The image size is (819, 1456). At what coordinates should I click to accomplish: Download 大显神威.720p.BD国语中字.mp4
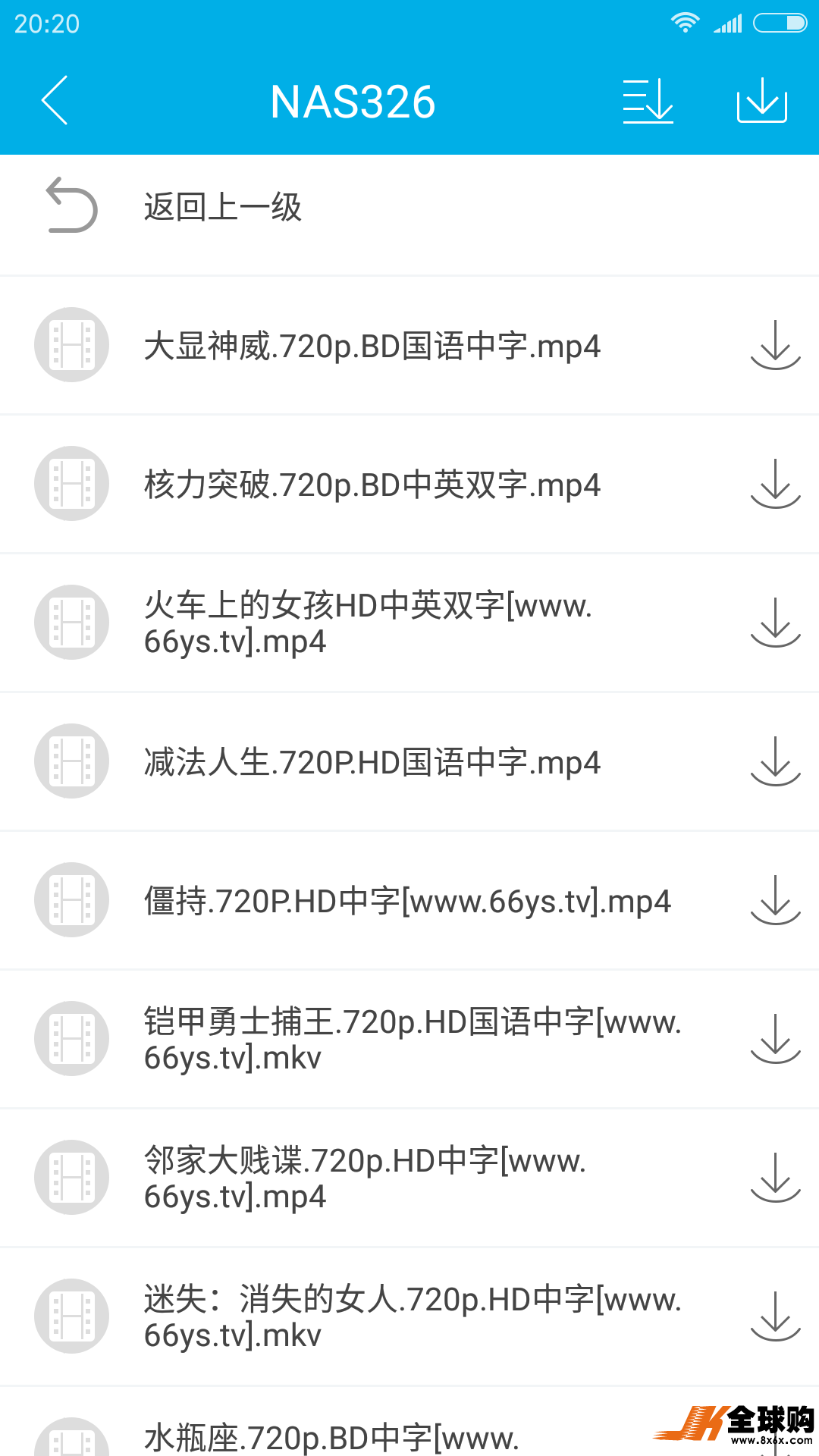(775, 345)
